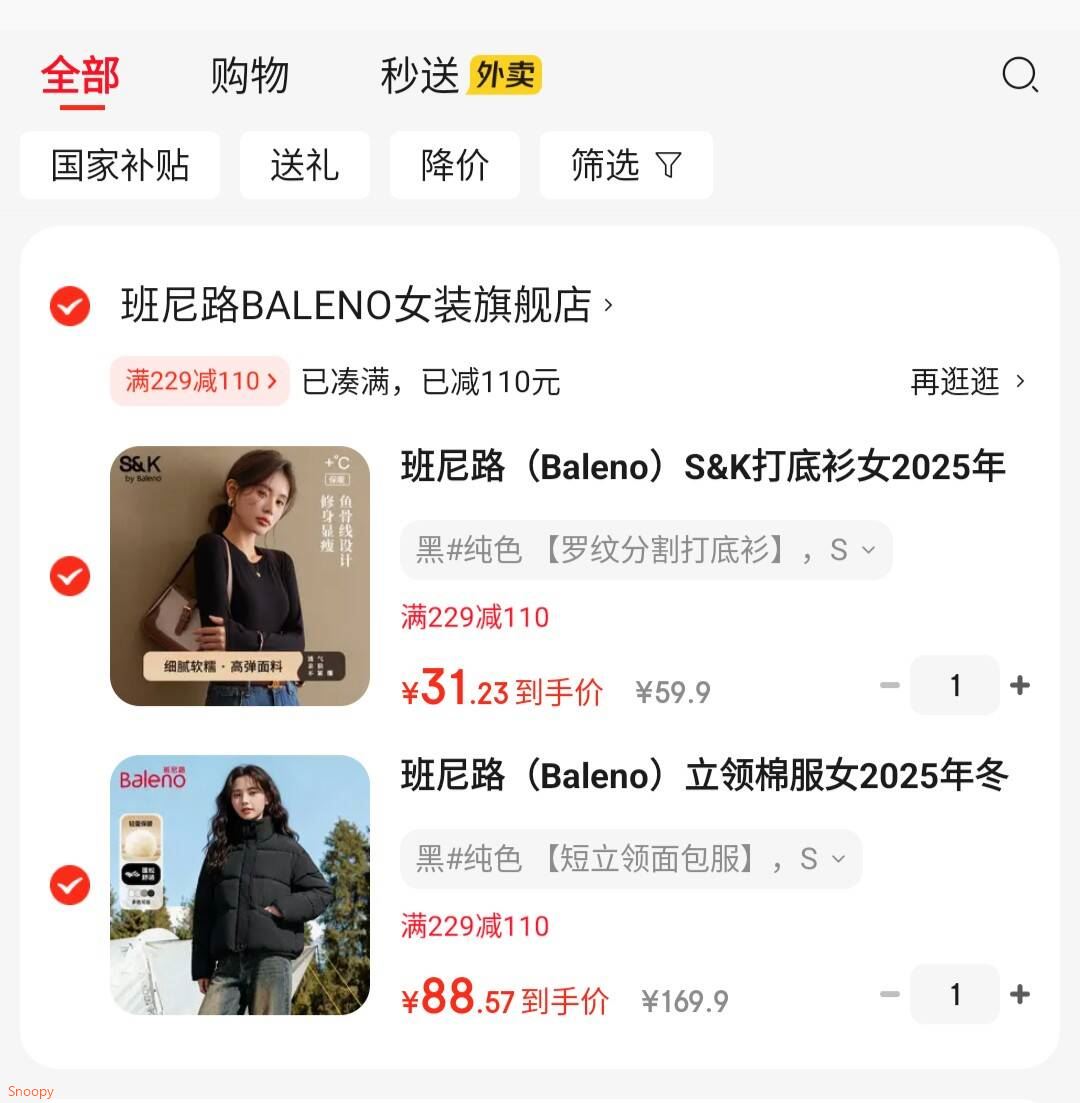Deselect the S&K打底衫 item checkbox

[70, 576]
